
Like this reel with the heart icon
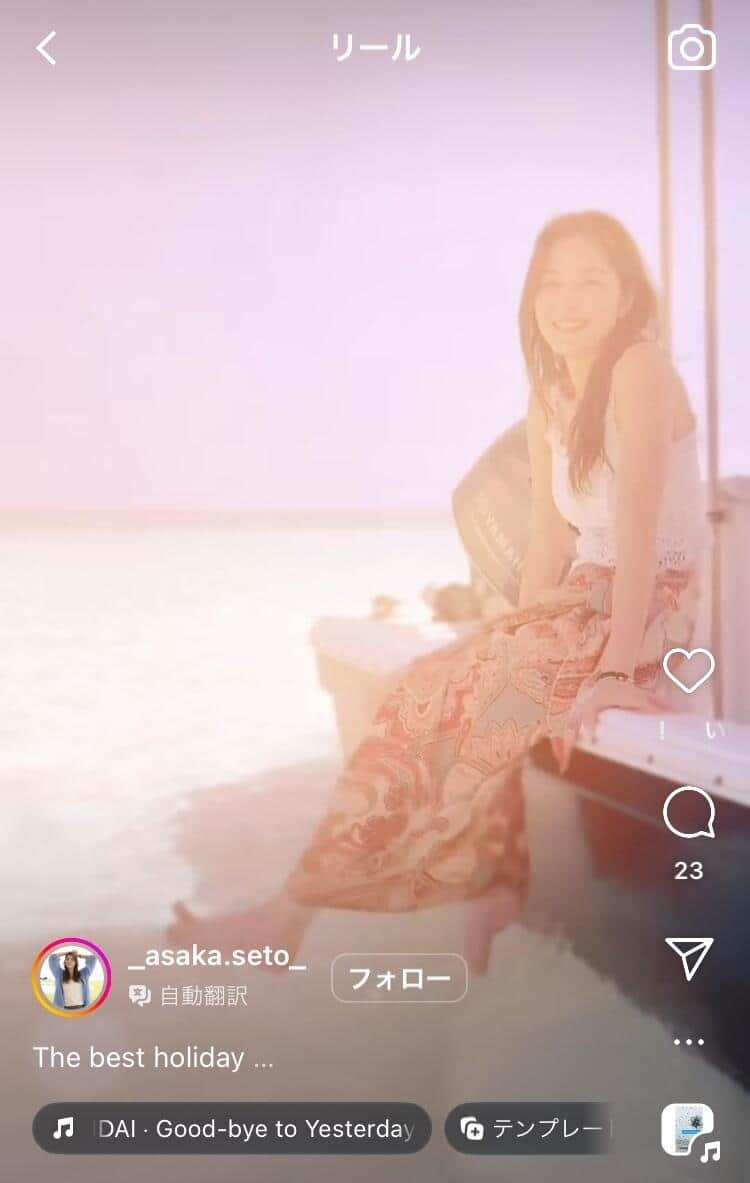coord(689,671)
